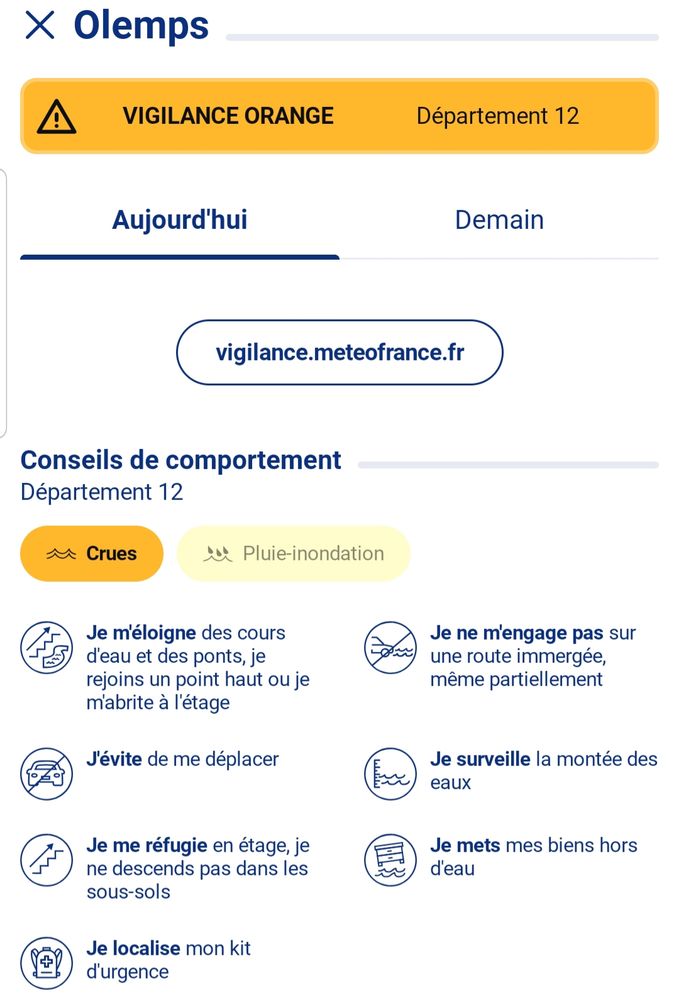The height and width of the screenshot is (1000, 679).
Task: Open the vigilance.meteofrance.fr link
Action: (x=339, y=352)
